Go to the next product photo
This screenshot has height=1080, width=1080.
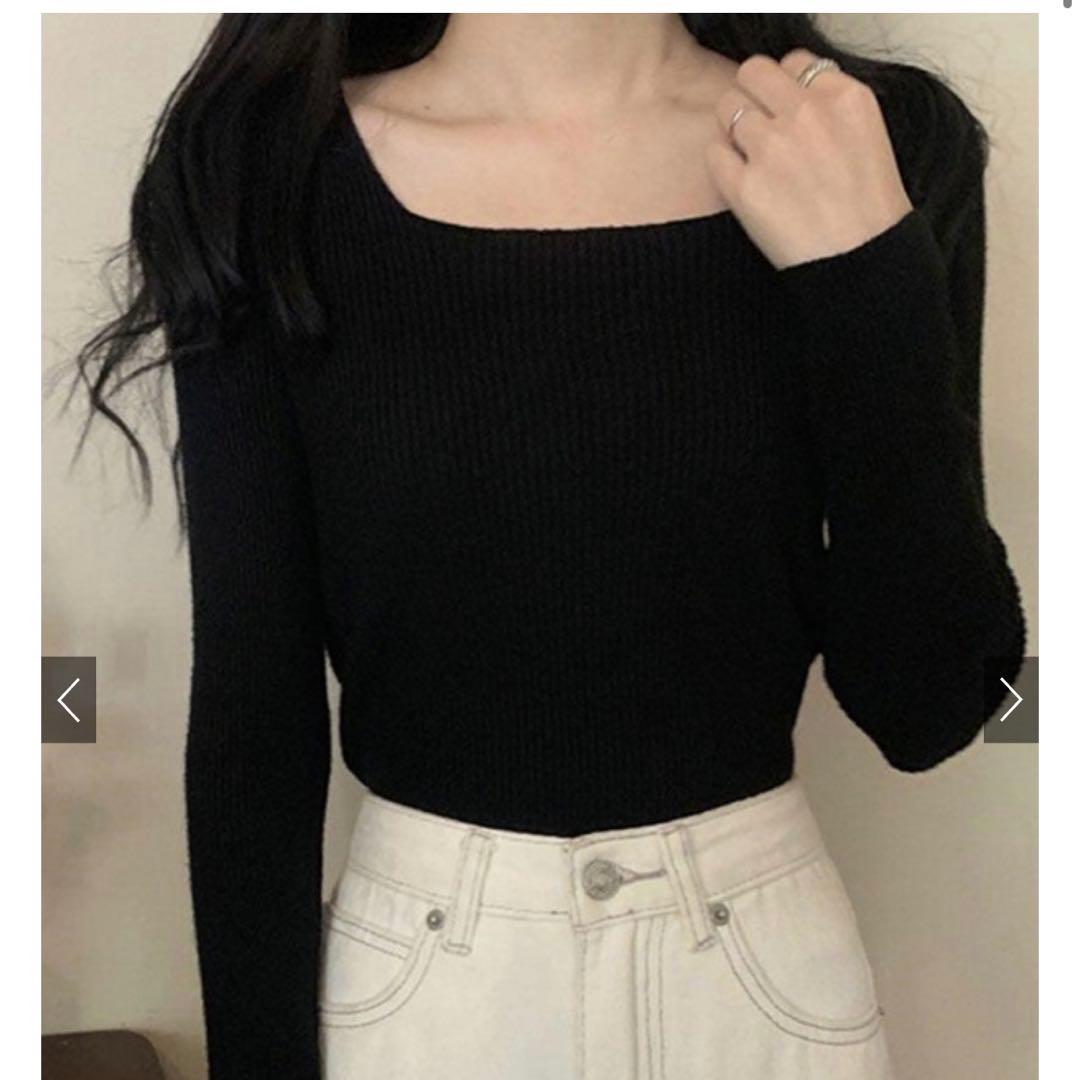(x=1010, y=700)
